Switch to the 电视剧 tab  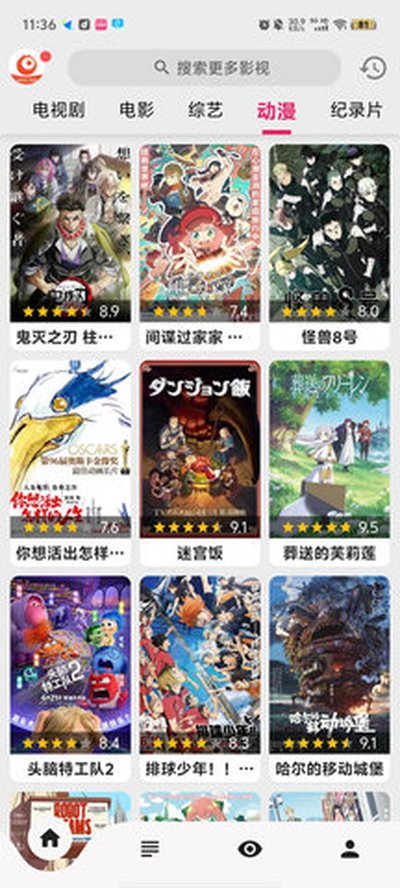coord(58,110)
